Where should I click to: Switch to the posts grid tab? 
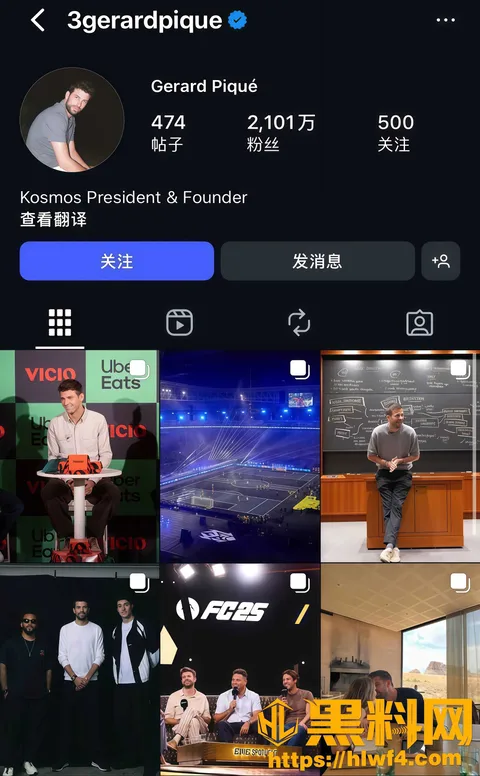click(60, 323)
